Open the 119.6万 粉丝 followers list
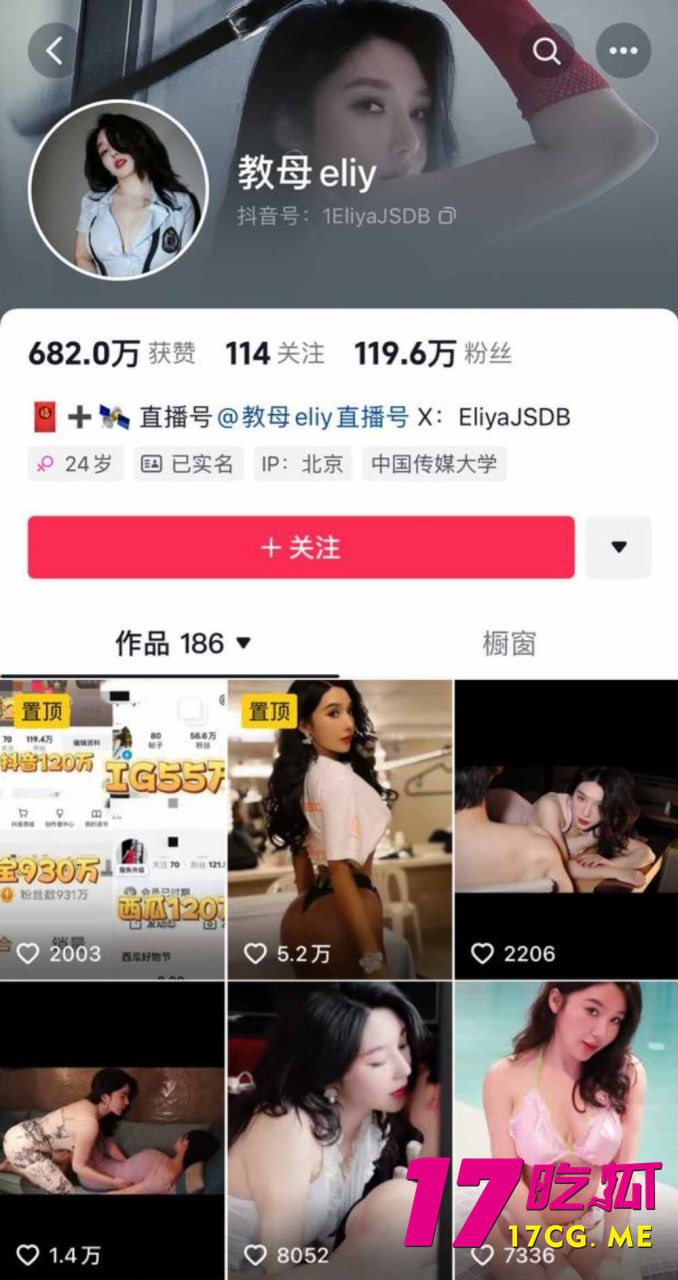The width and height of the screenshot is (678, 1280). (433, 353)
